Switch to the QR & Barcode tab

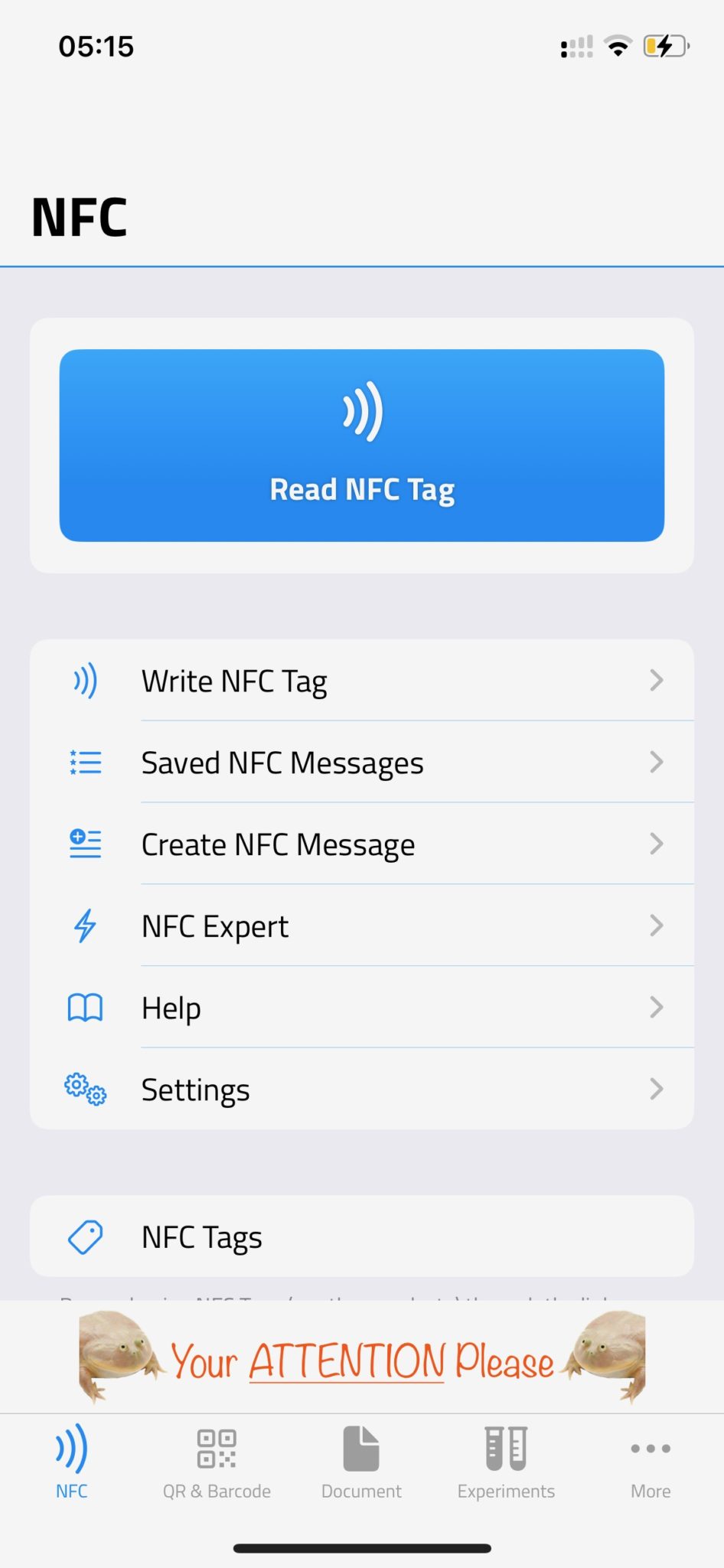point(217,1462)
